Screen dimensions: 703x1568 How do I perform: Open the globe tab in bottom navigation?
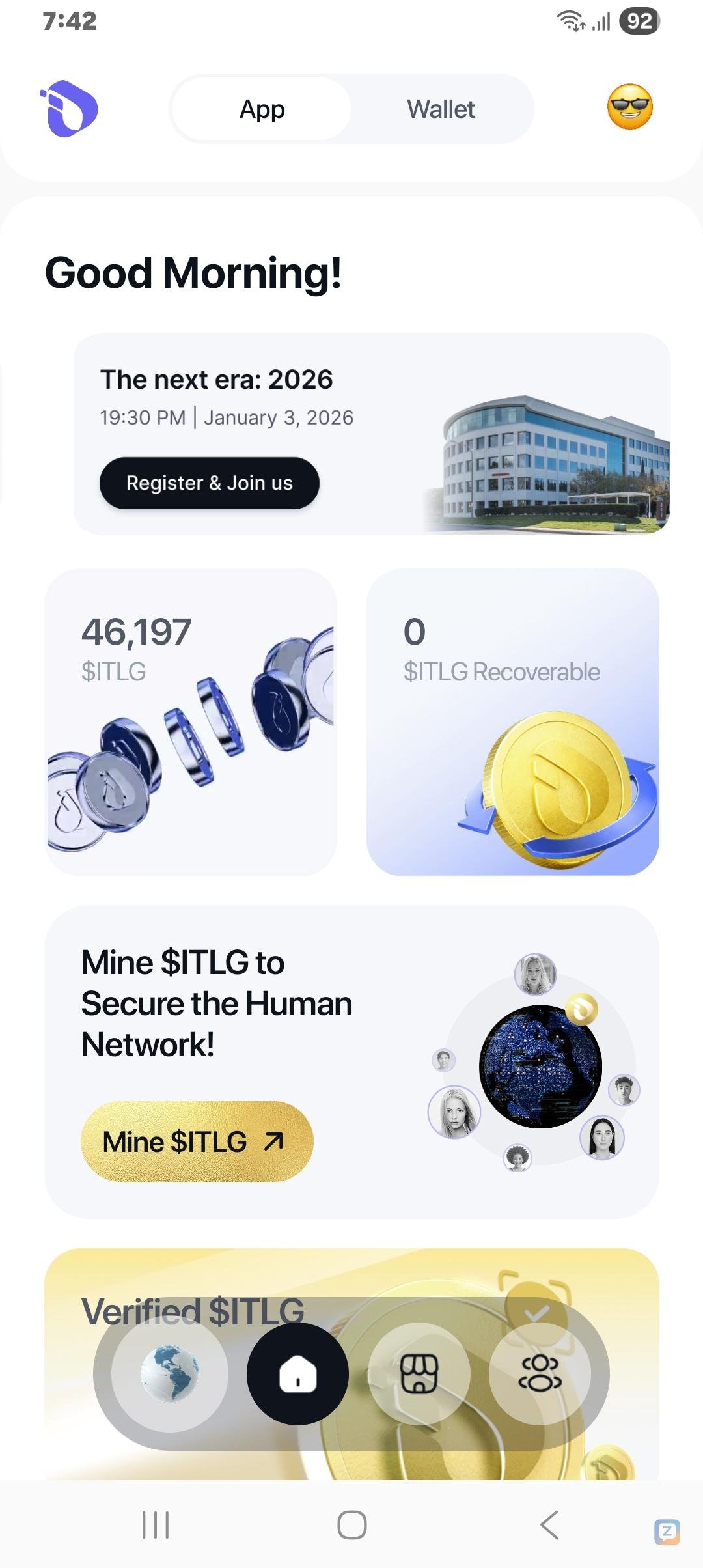click(x=170, y=1374)
